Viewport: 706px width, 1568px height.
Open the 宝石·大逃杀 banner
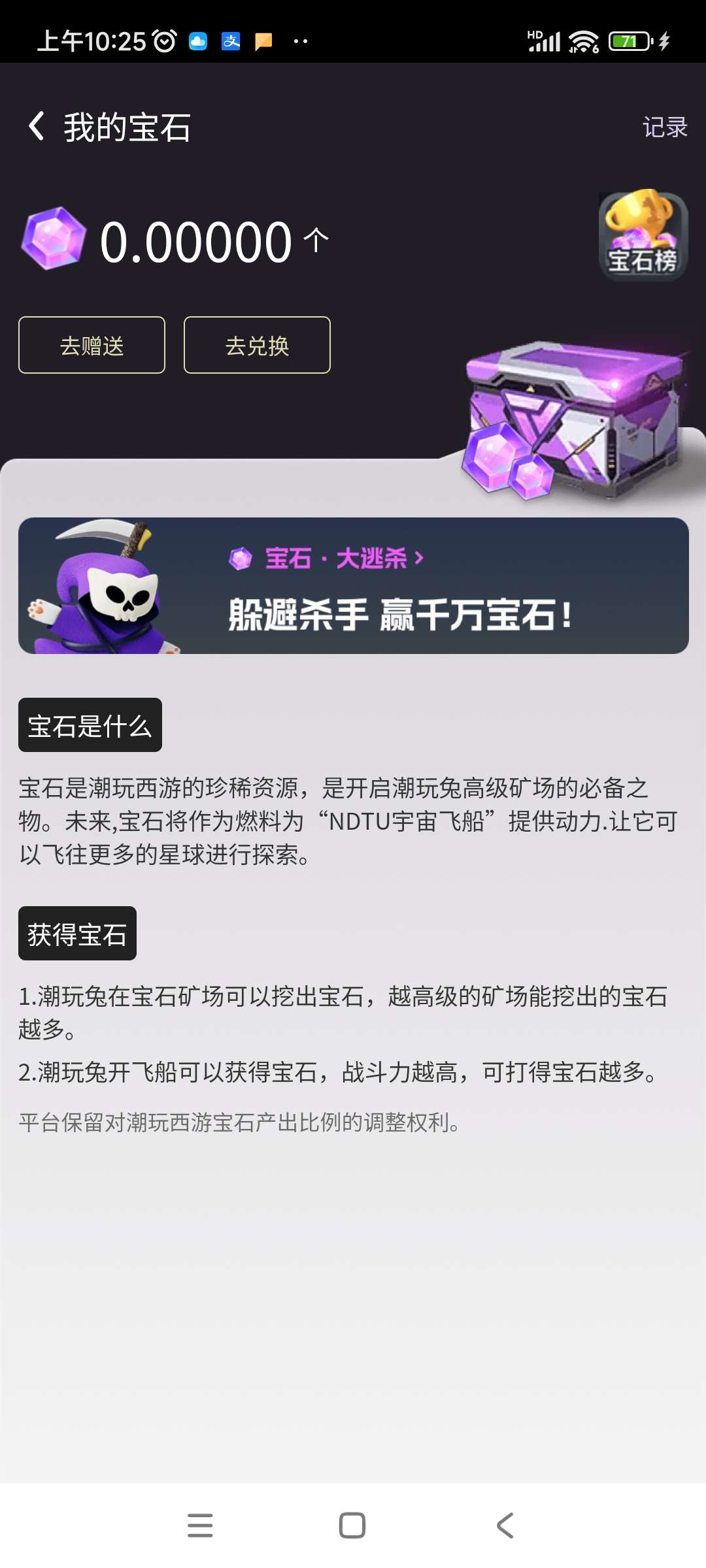tap(353, 585)
